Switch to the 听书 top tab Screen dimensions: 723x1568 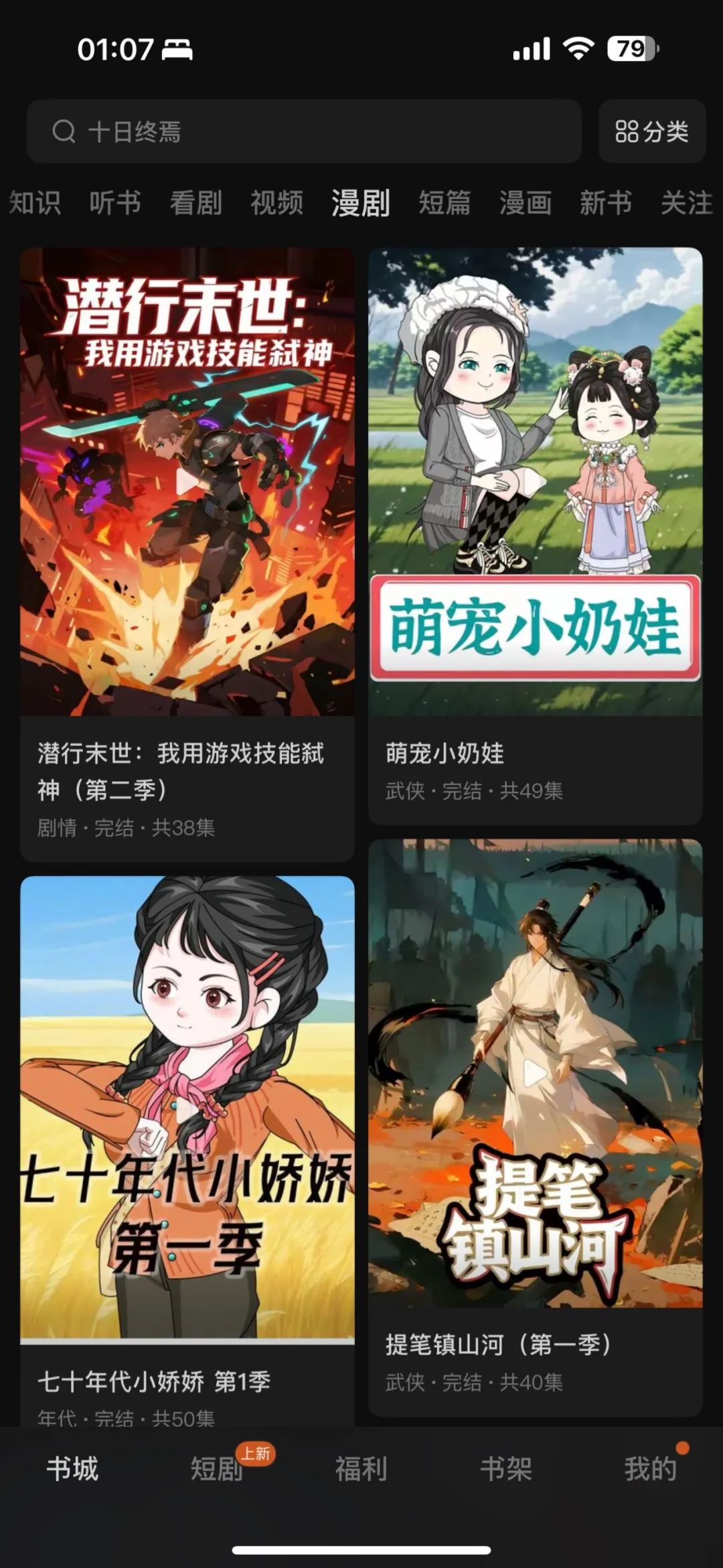114,202
